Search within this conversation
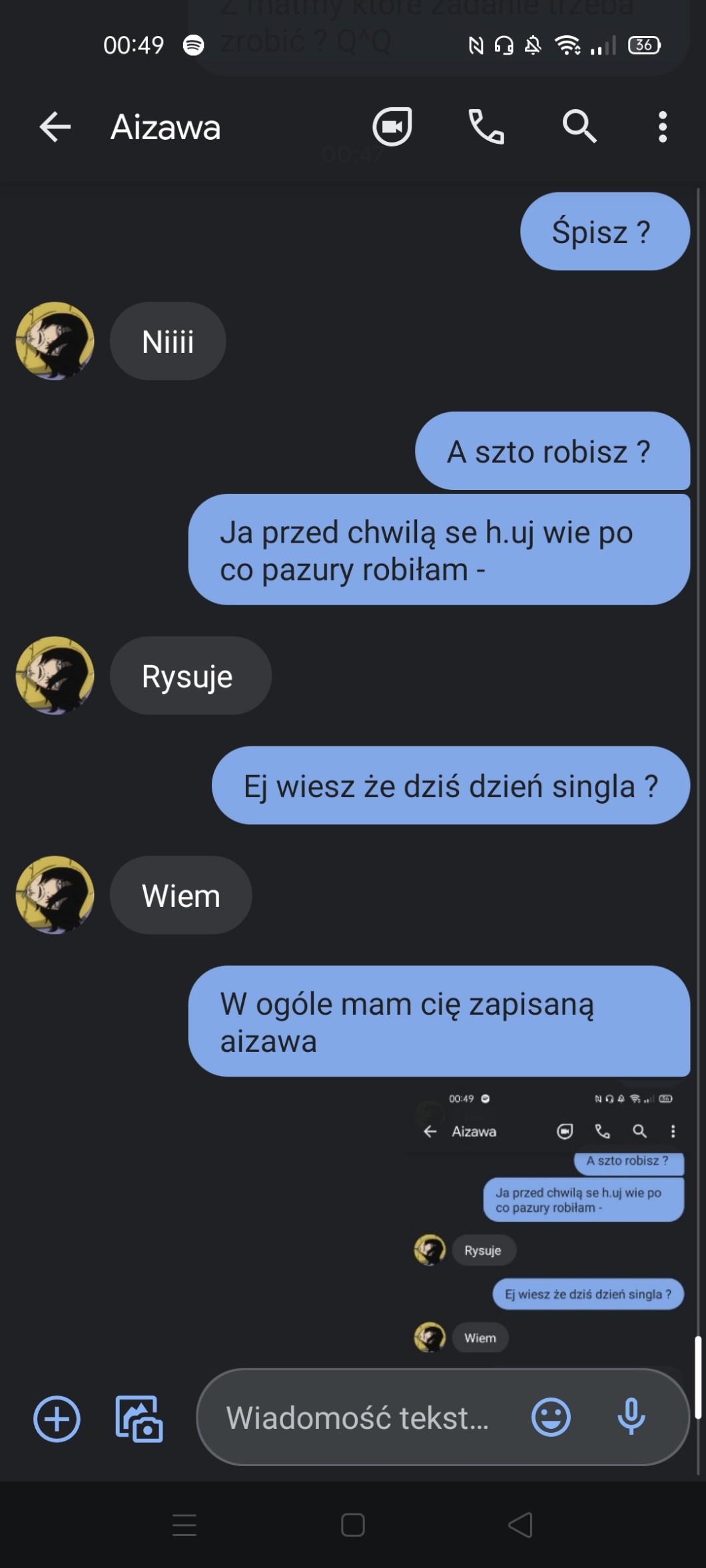 coord(579,127)
